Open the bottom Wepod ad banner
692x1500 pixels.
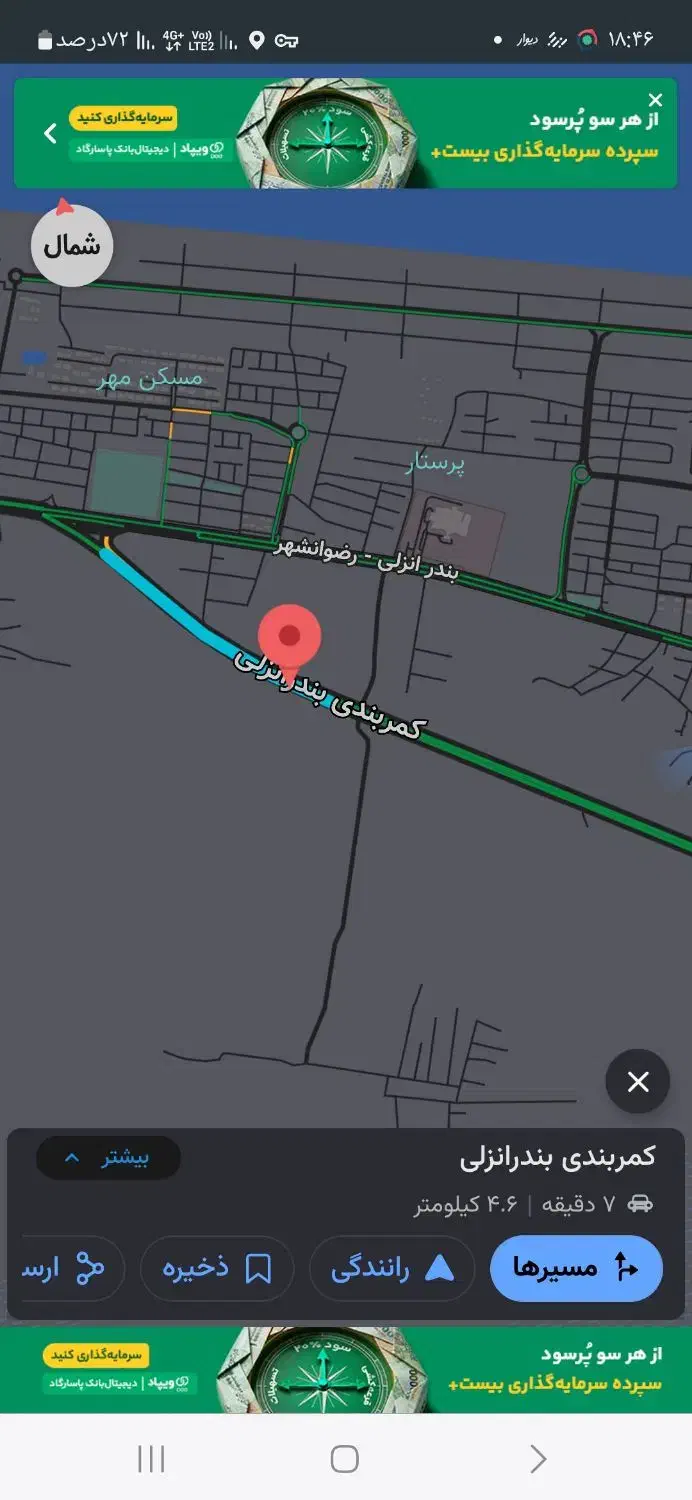pos(346,1369)
